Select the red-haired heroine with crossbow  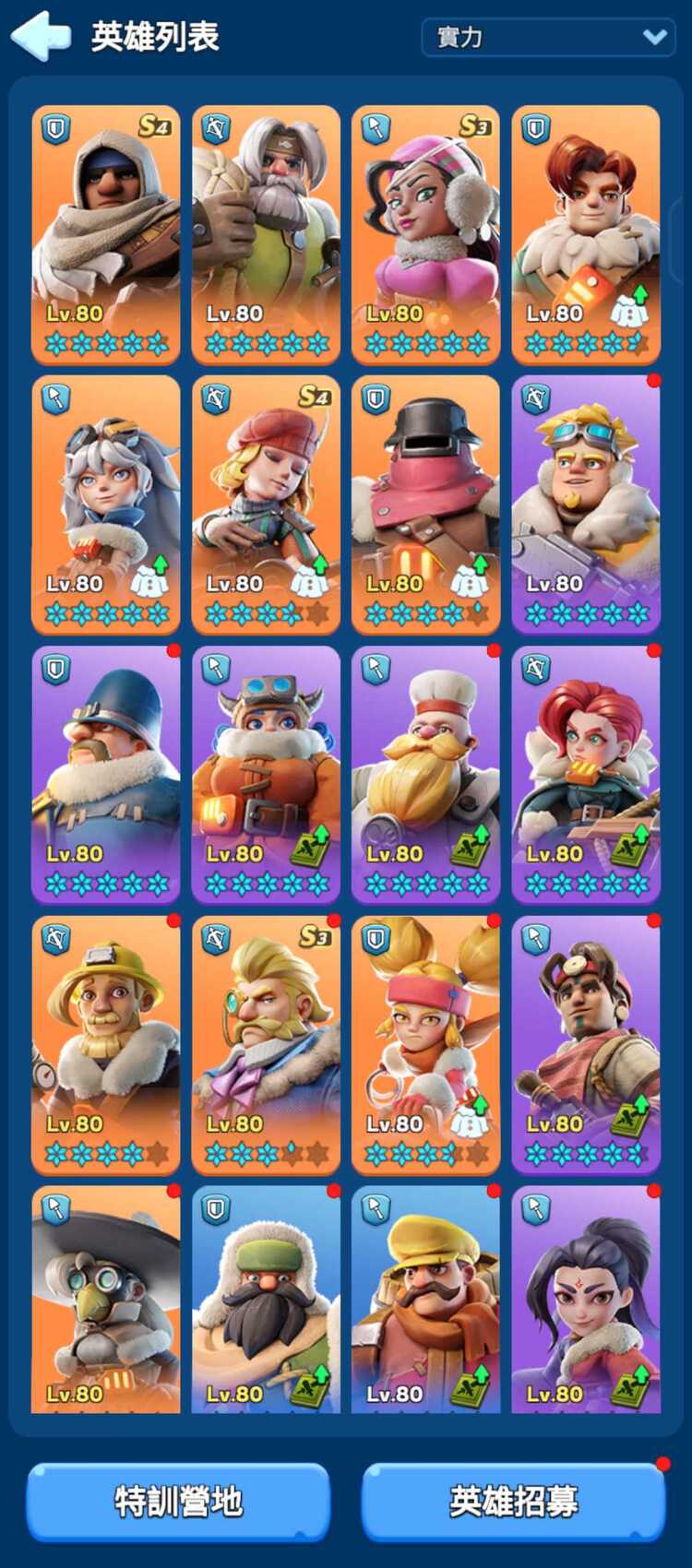586,774
